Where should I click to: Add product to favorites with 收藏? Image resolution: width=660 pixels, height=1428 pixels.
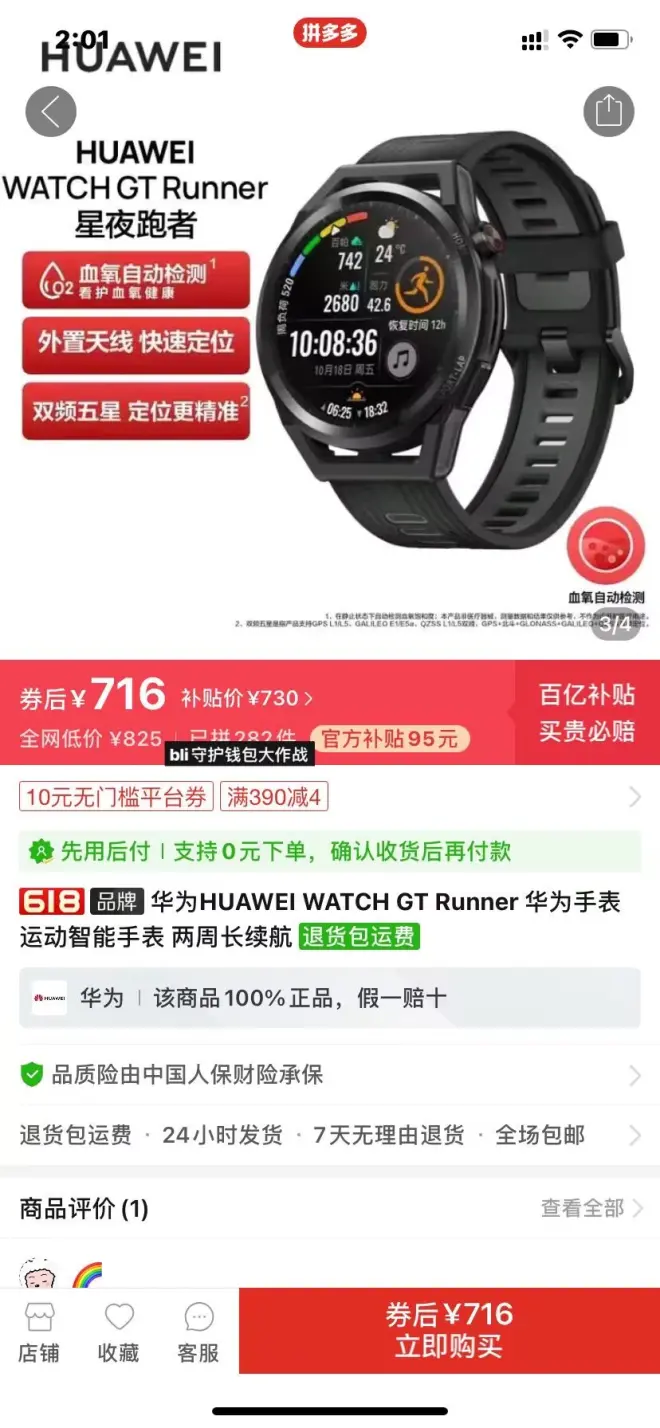118,1332
